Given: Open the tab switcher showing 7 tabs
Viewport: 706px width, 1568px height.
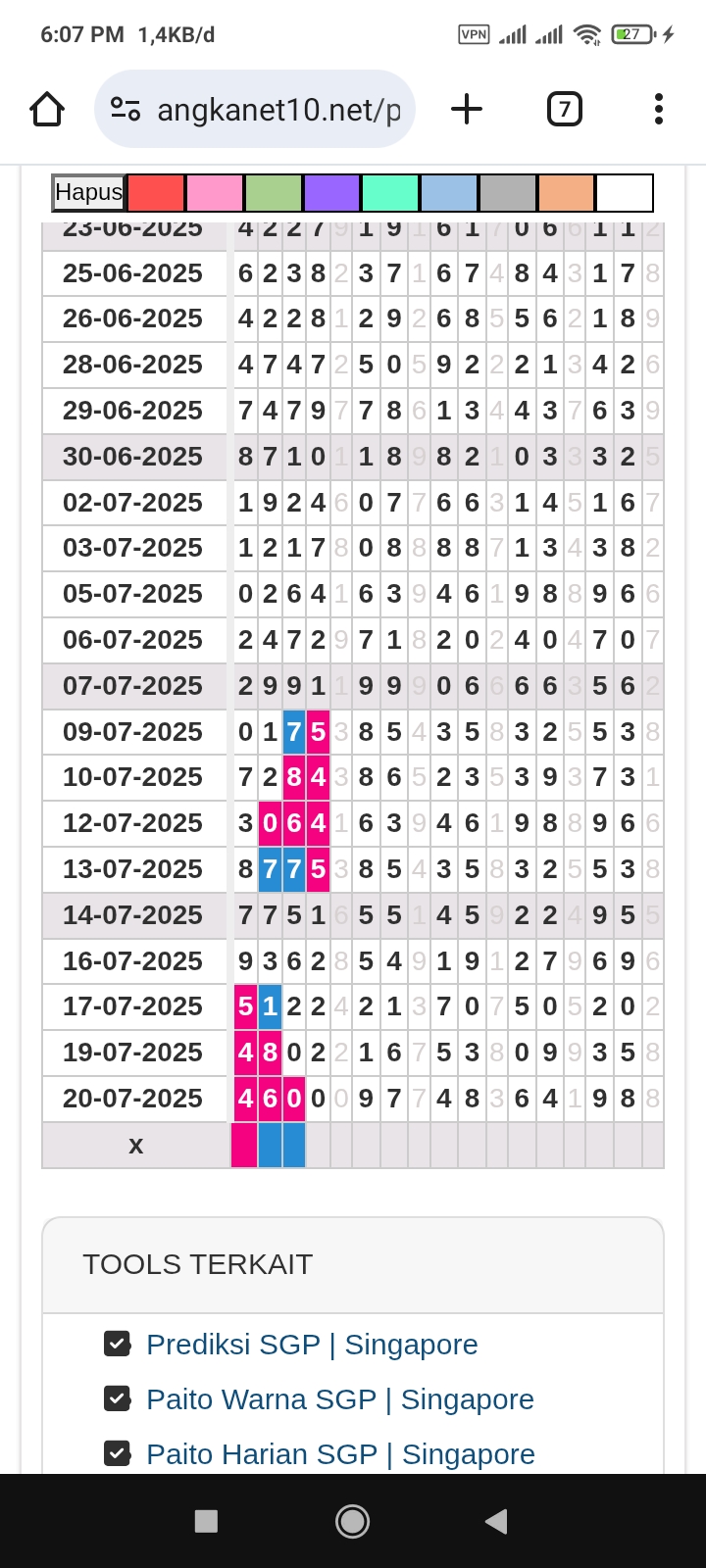Looking at the screenshot, I should (x=564, y=109).
